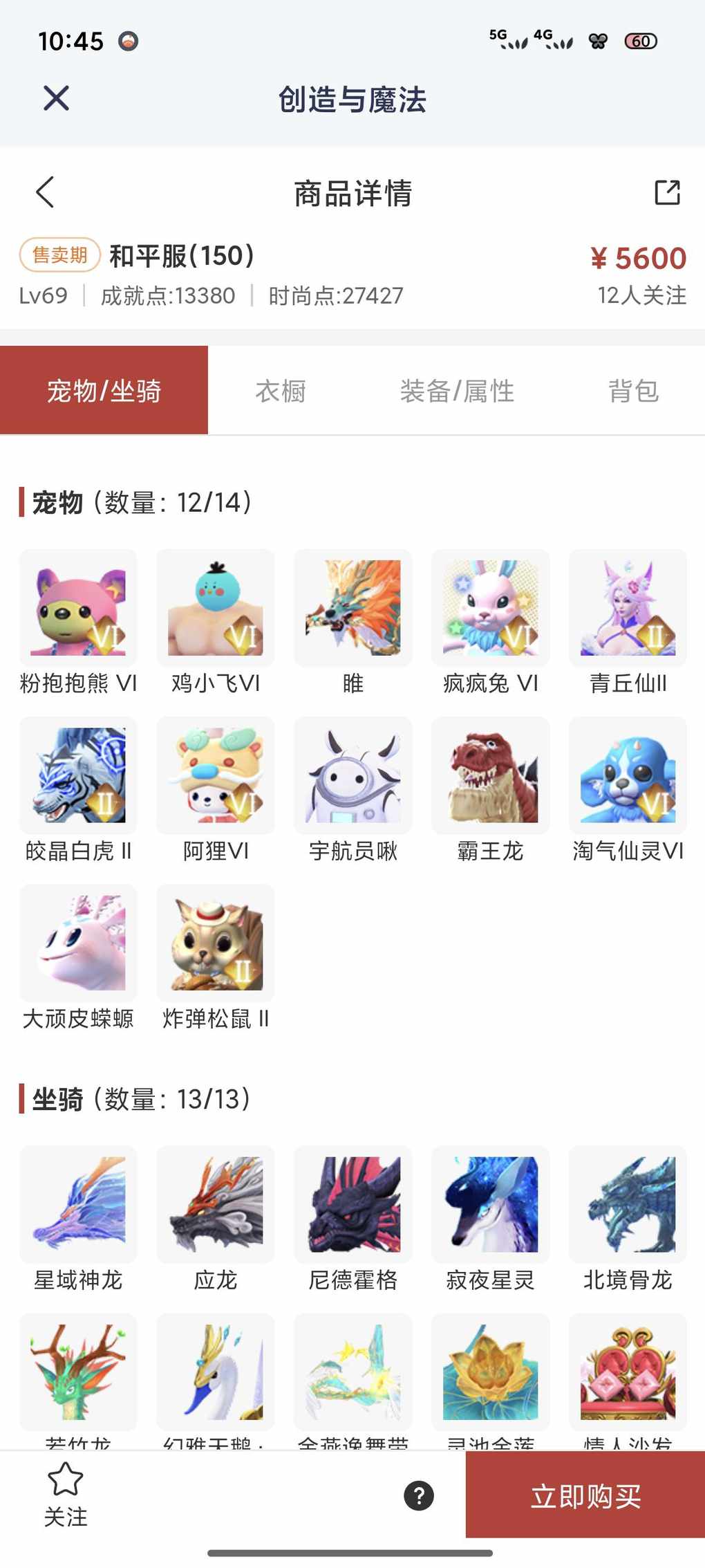
Task: Switch to the 装备/属性 tab
Action: (457, 391)
